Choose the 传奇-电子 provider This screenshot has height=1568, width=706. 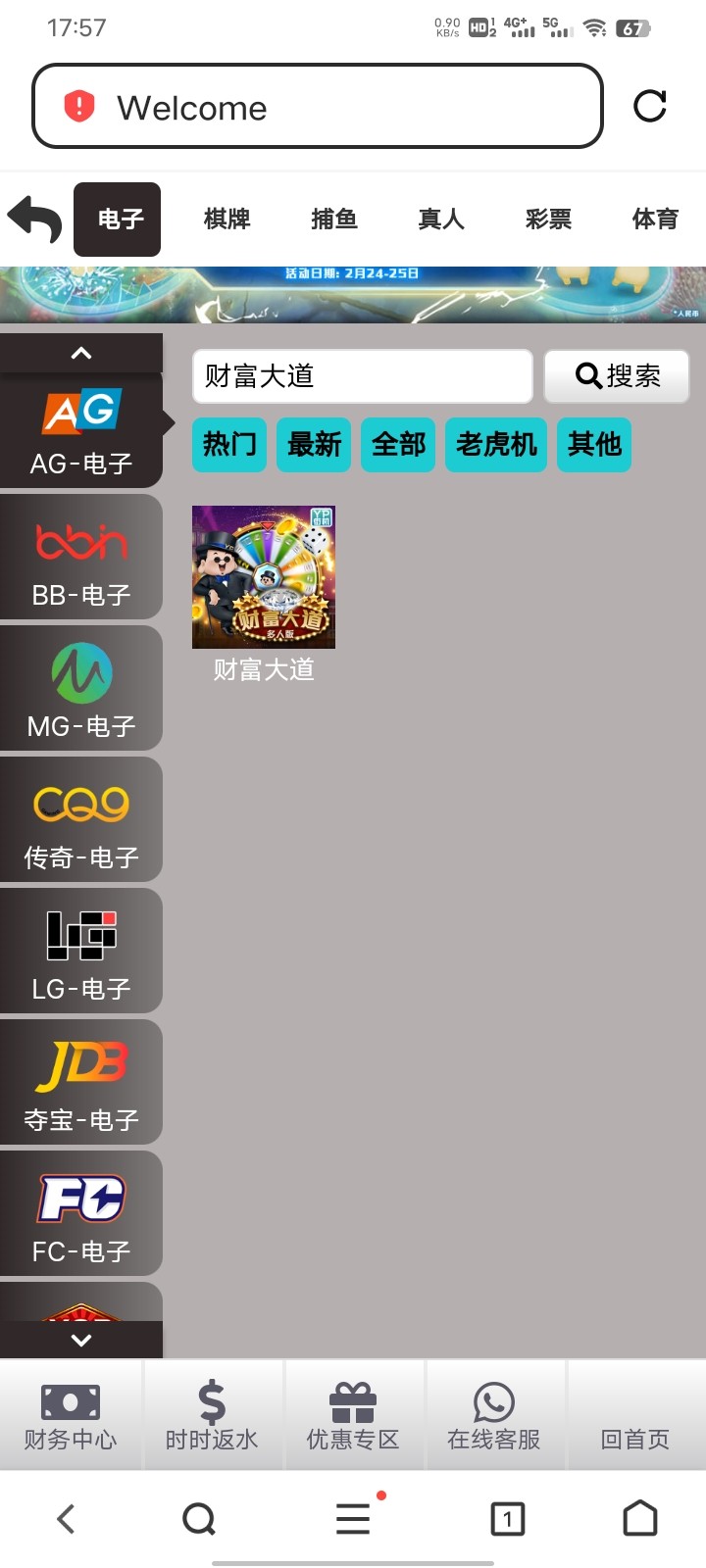81,819
